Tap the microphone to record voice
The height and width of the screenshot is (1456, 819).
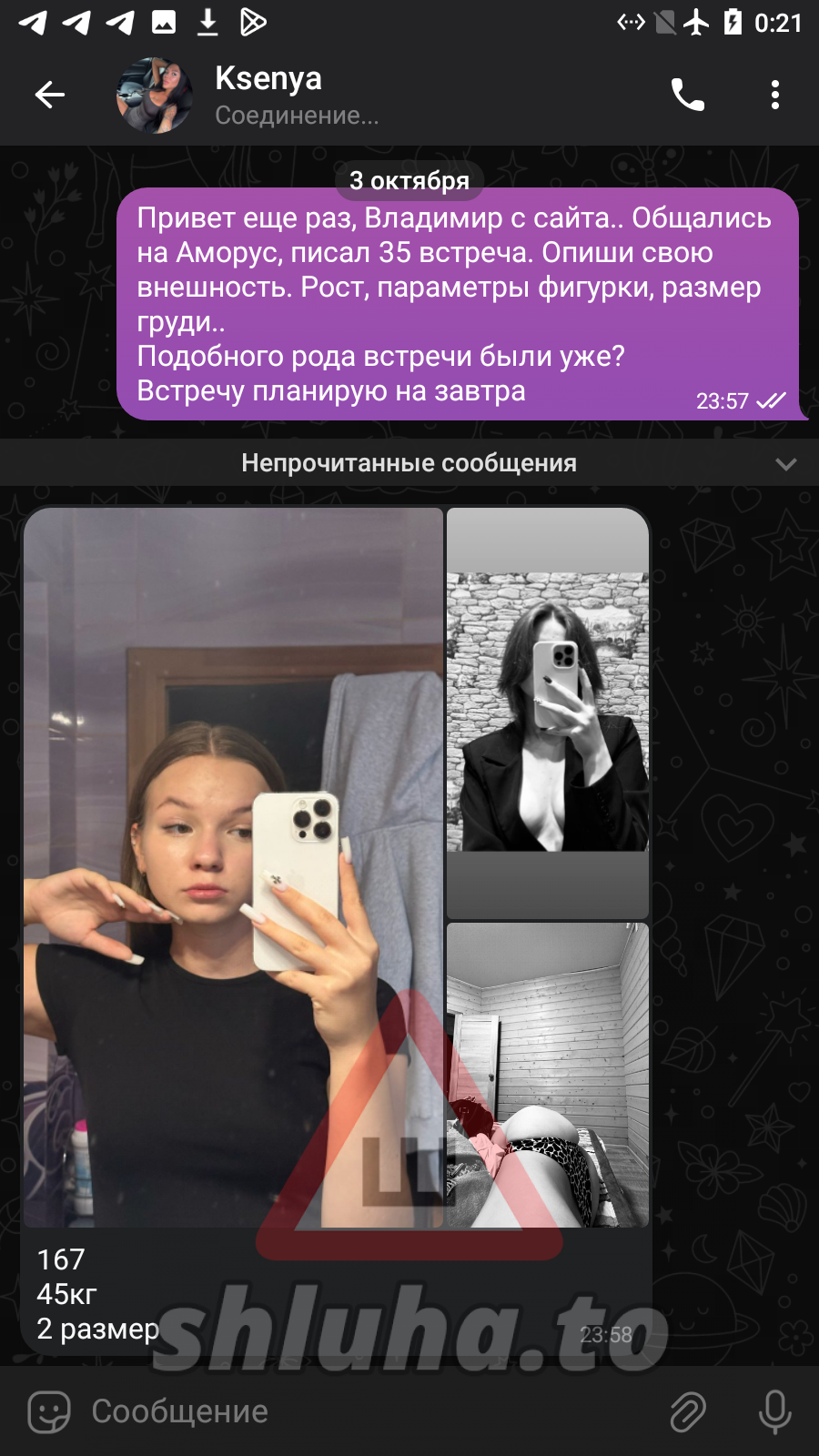tap(774, 1411)
